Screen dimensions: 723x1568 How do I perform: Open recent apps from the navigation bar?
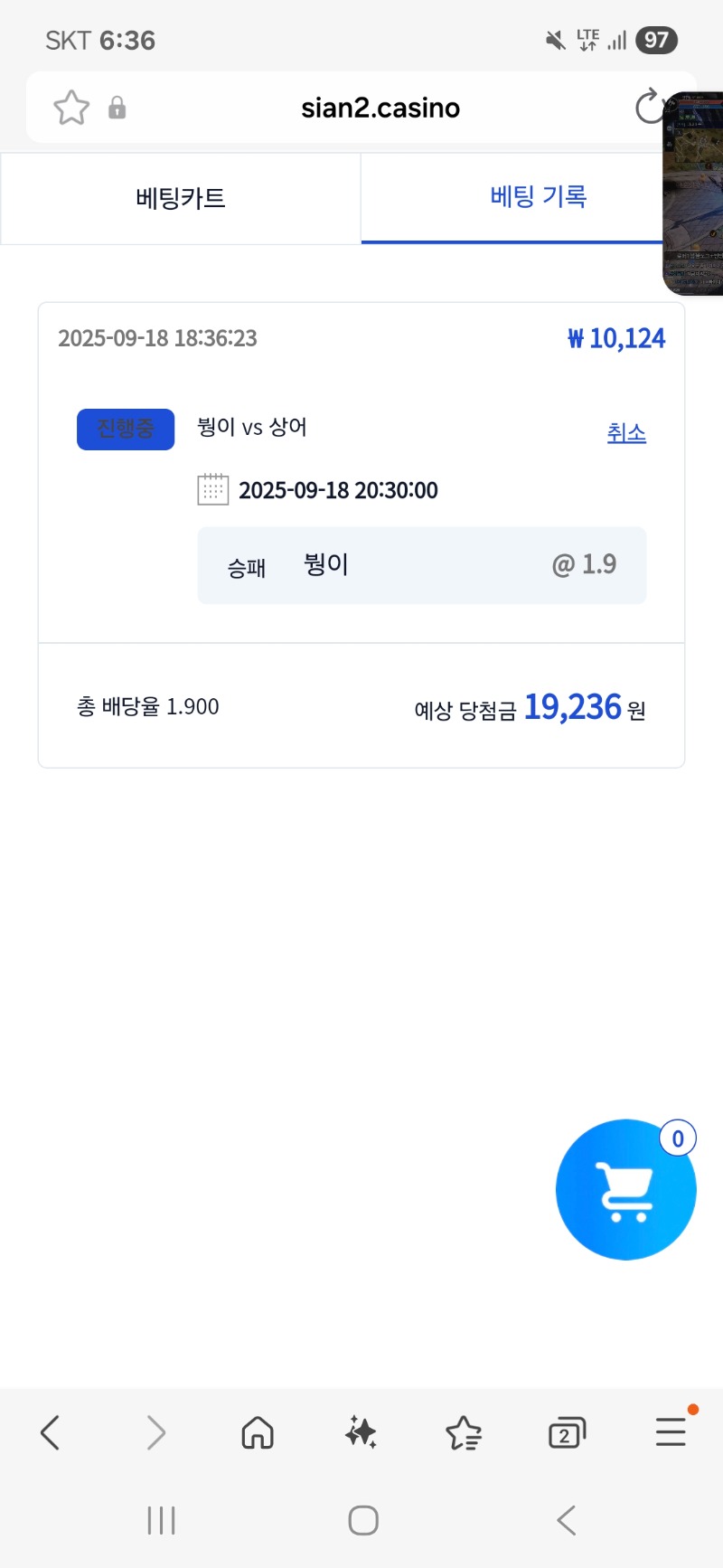161,1520
